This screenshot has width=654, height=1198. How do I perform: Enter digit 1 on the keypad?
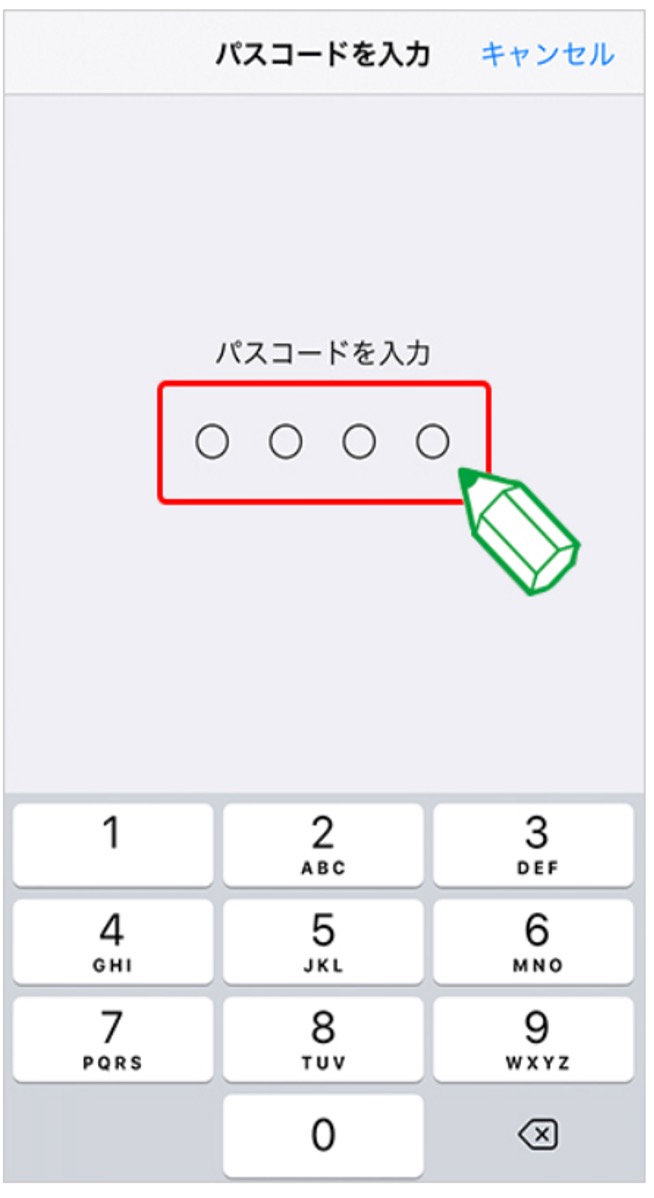pos(113,844)
